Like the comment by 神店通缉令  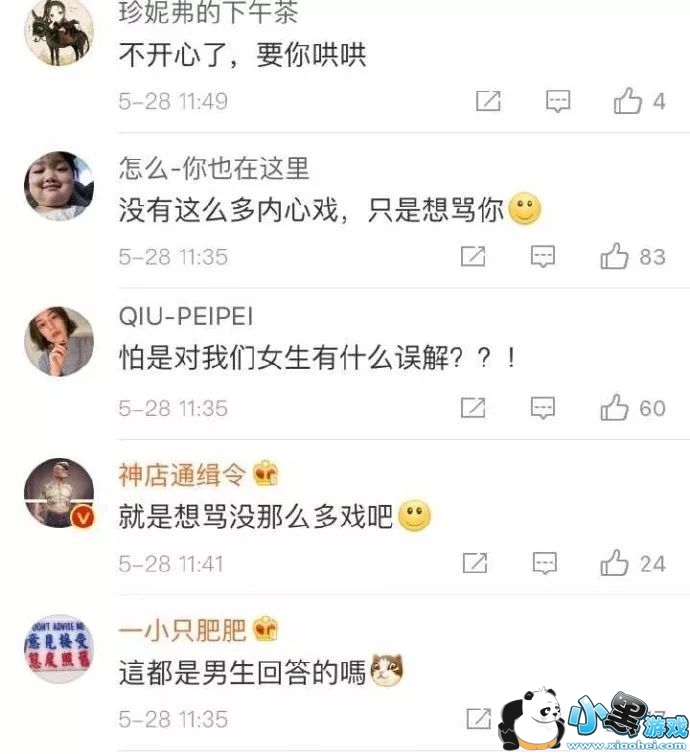(x=614, y=563)
